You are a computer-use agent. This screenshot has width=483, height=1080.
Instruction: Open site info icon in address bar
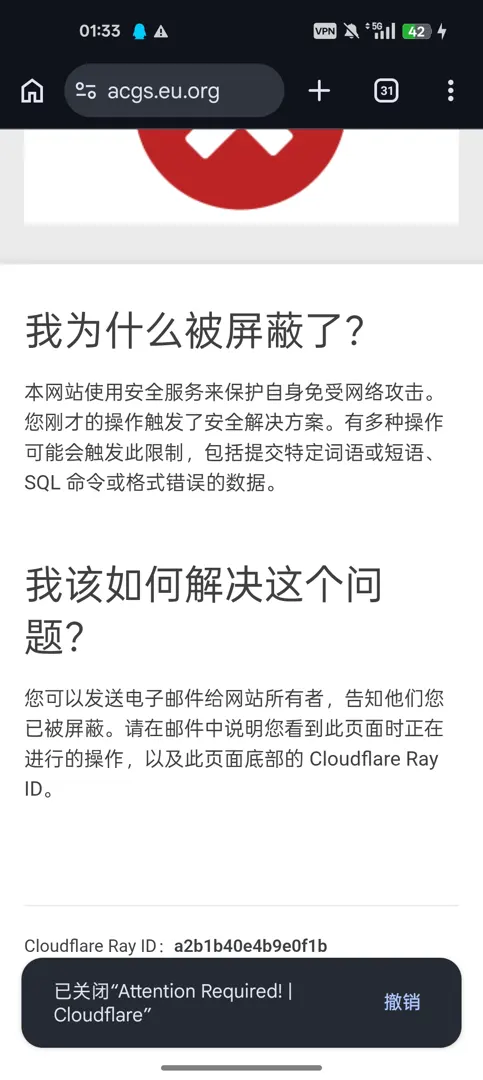[86, 91]
